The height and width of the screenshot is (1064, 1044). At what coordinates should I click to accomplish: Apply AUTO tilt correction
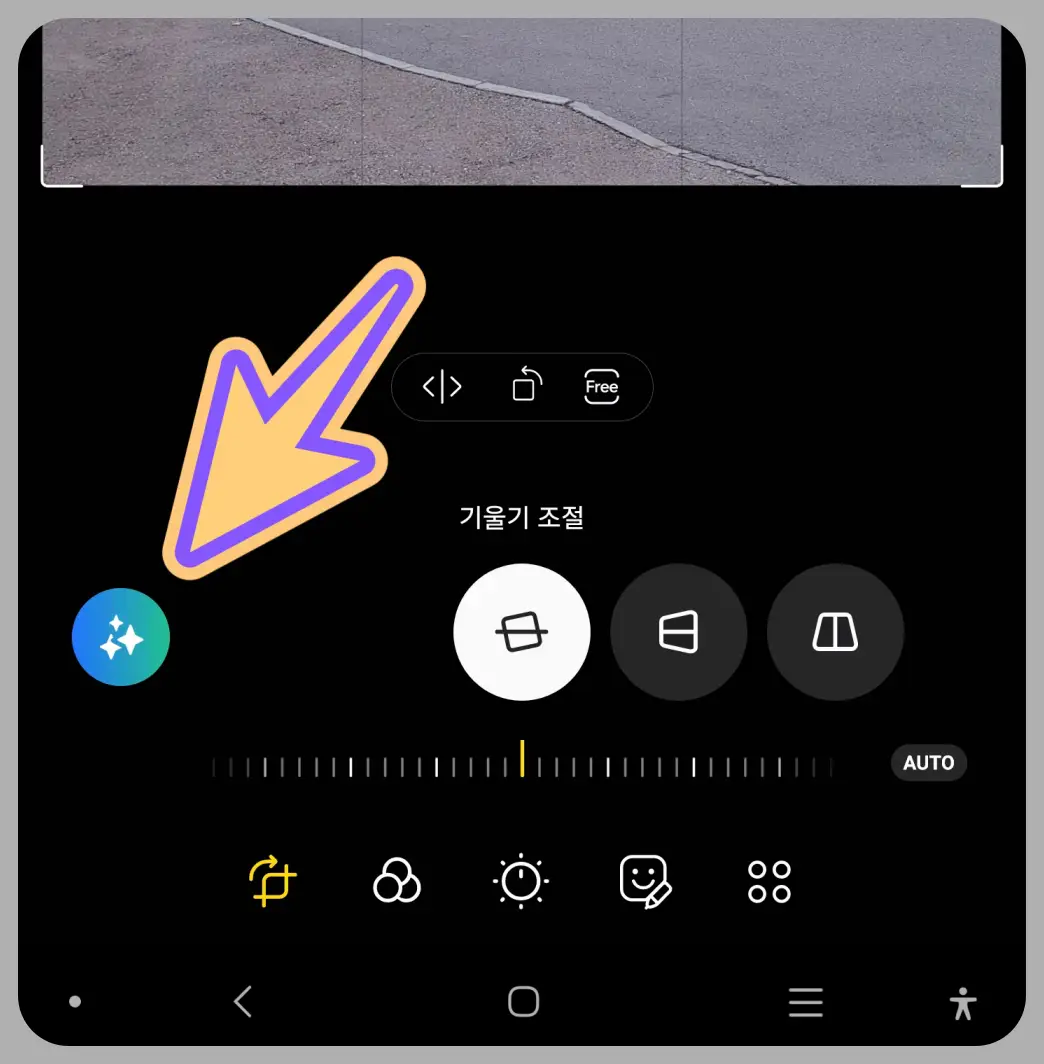point(928,763)
